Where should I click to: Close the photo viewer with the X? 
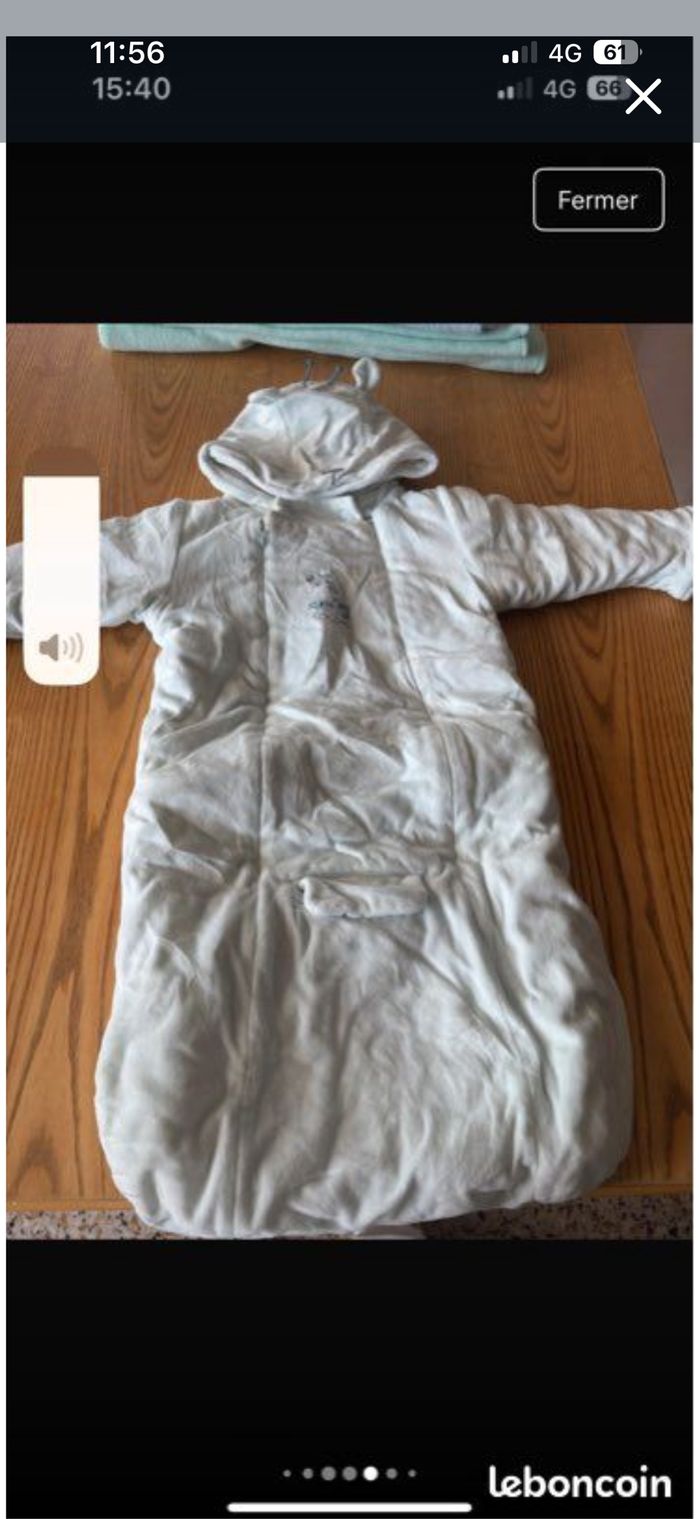[x=643, y=97]
